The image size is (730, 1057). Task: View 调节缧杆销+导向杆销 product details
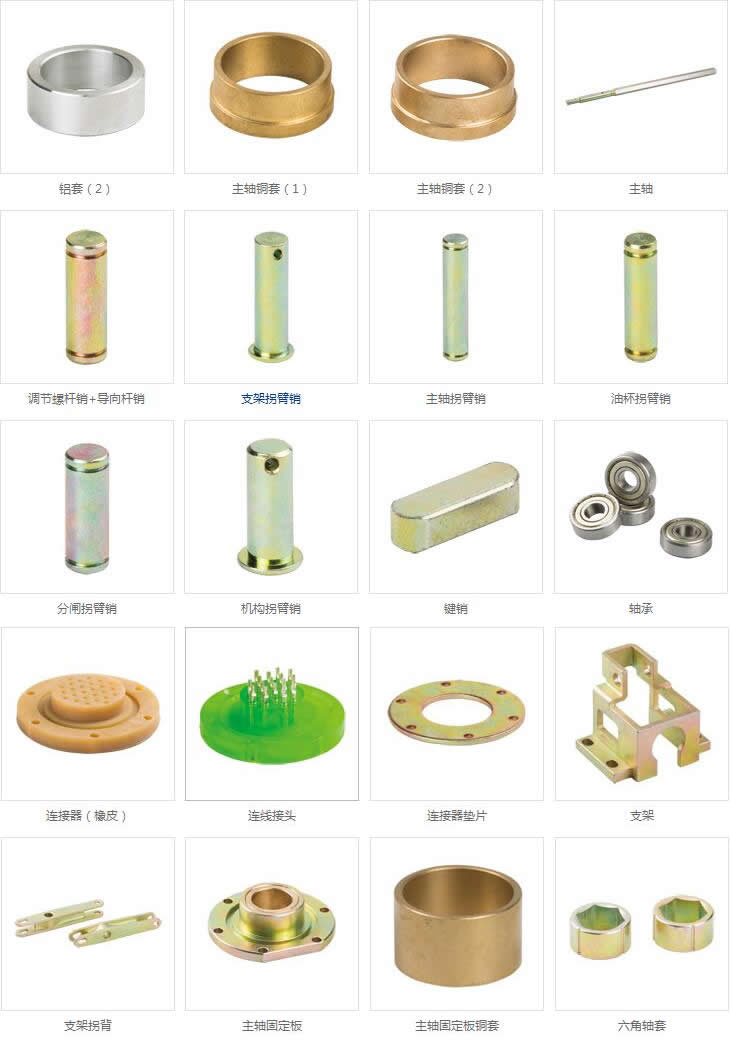(86, 297)
